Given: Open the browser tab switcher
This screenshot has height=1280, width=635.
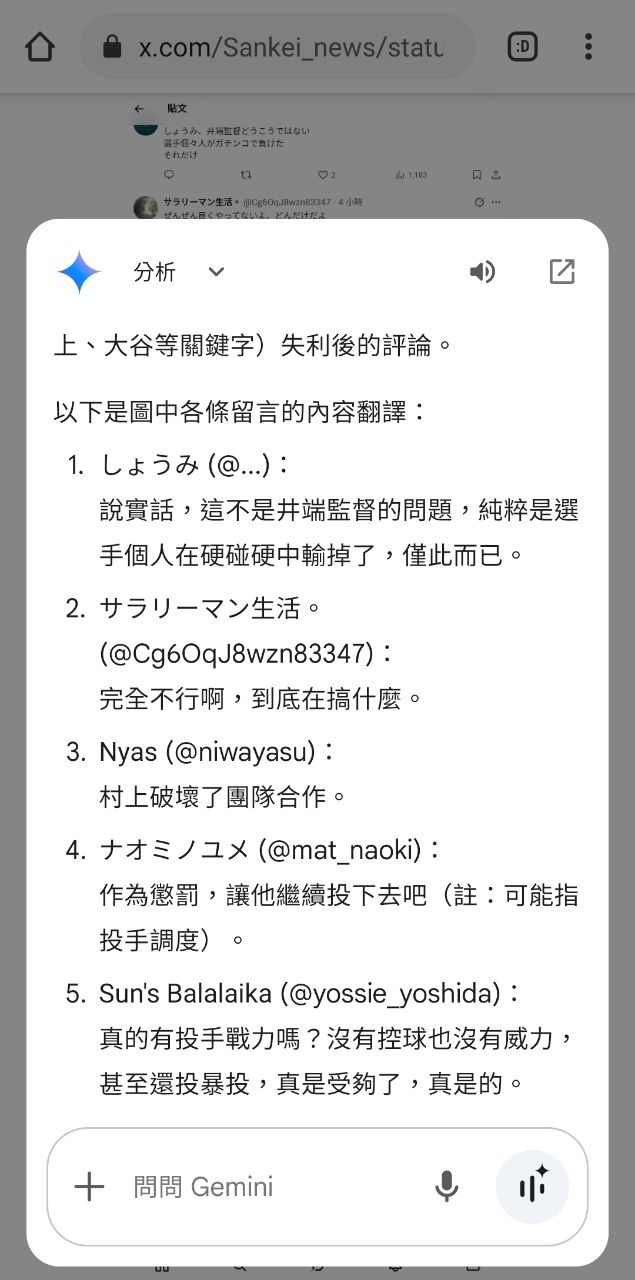Looking at the screenshot, I should tap(522, 47).
